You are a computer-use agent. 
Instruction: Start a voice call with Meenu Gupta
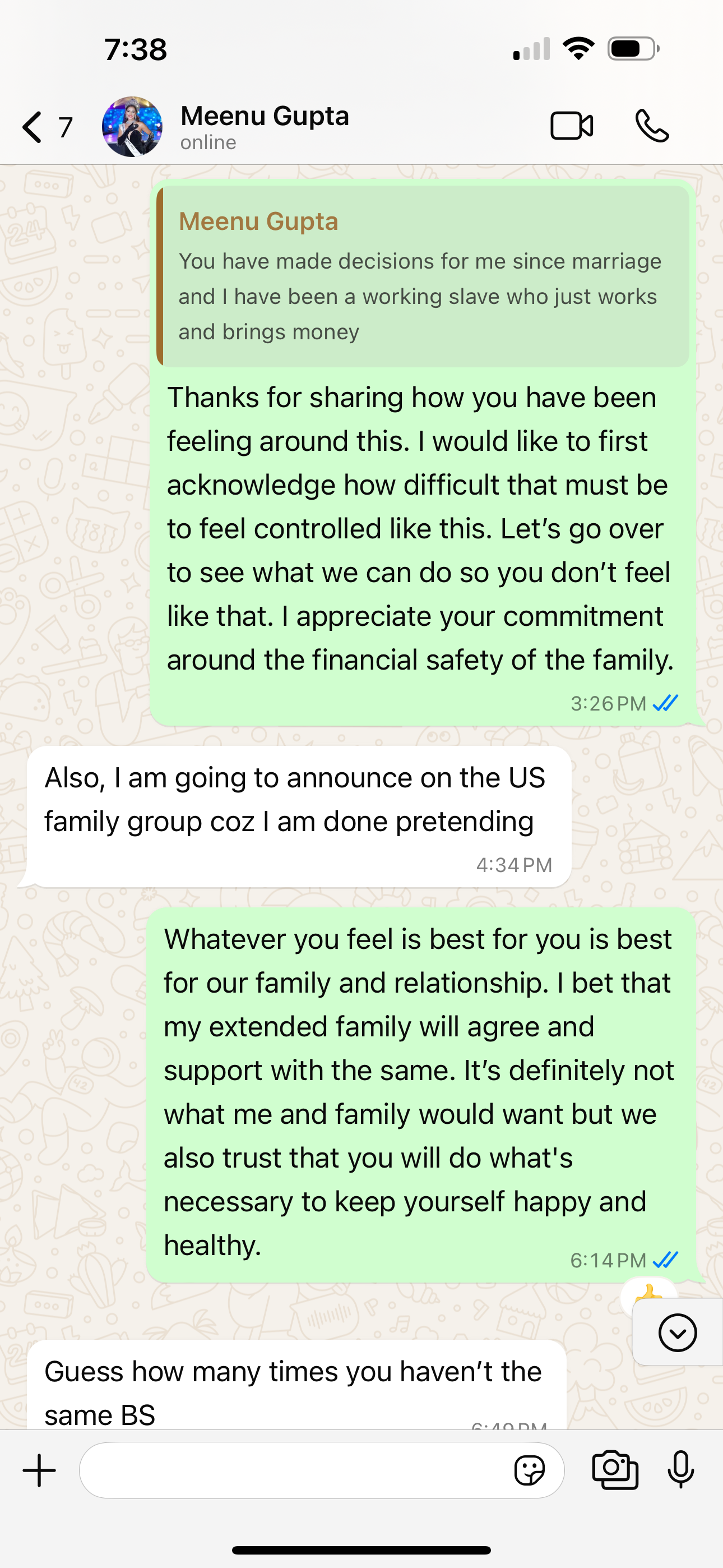[x=652, y=127]
